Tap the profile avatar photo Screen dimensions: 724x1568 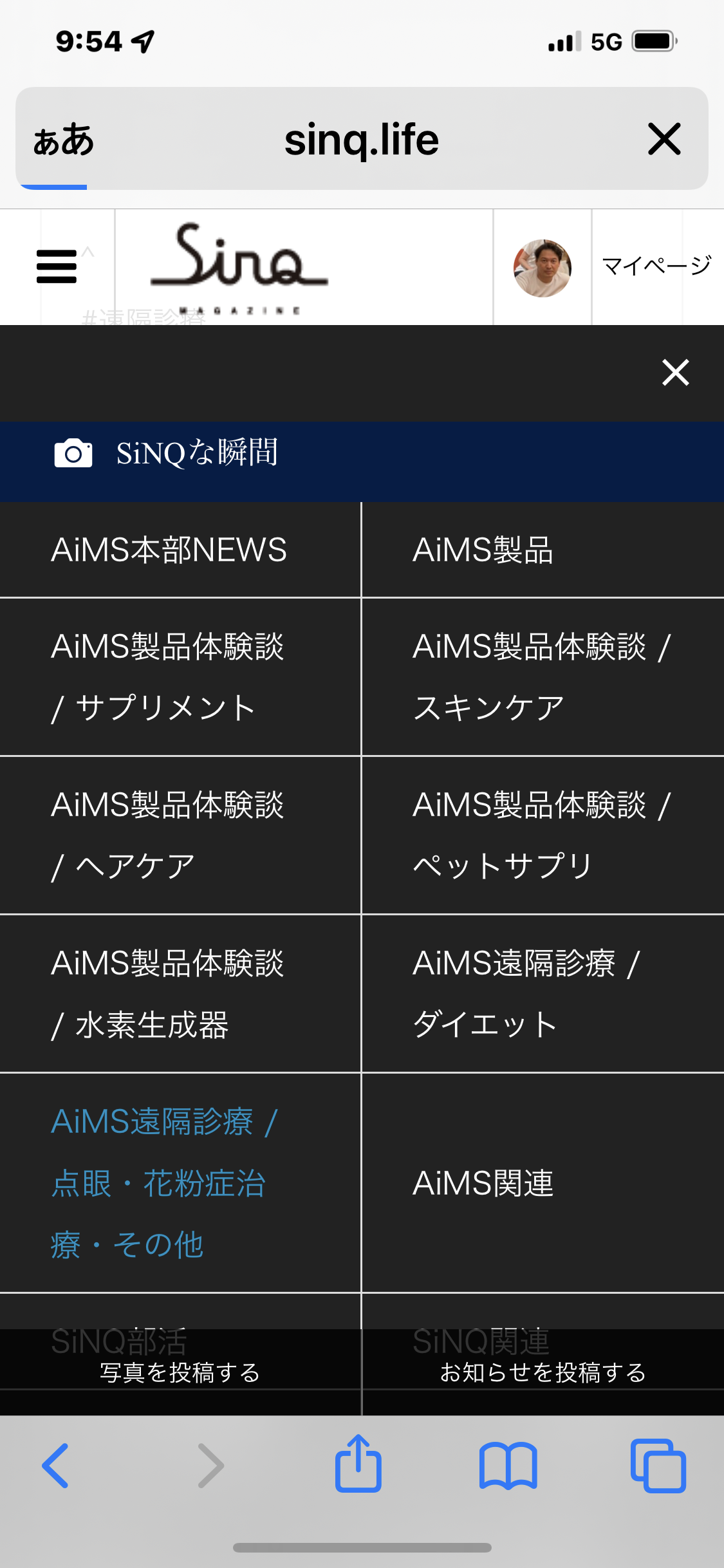coord(543,268)
